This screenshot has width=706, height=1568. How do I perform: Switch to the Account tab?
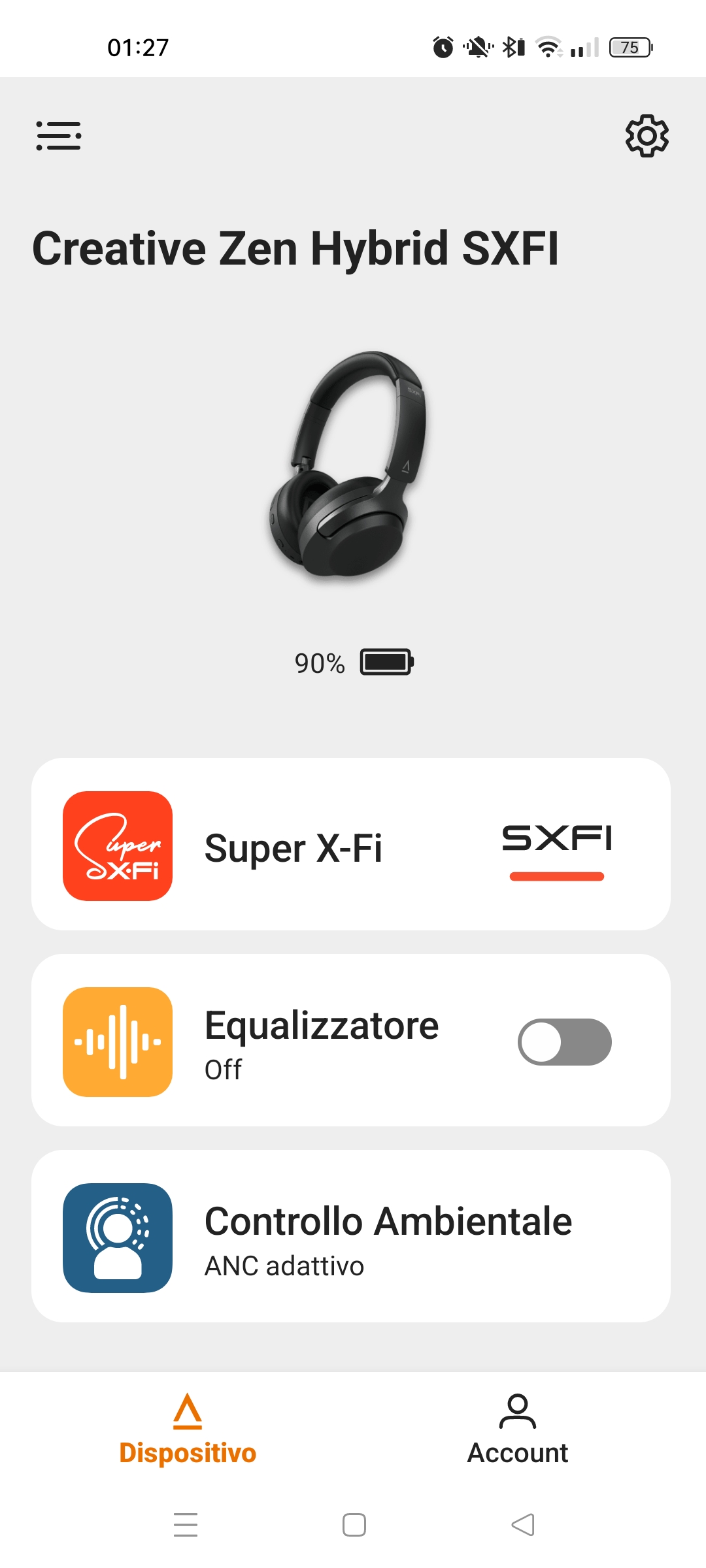pyautogui.click(x=518, y=1429)
